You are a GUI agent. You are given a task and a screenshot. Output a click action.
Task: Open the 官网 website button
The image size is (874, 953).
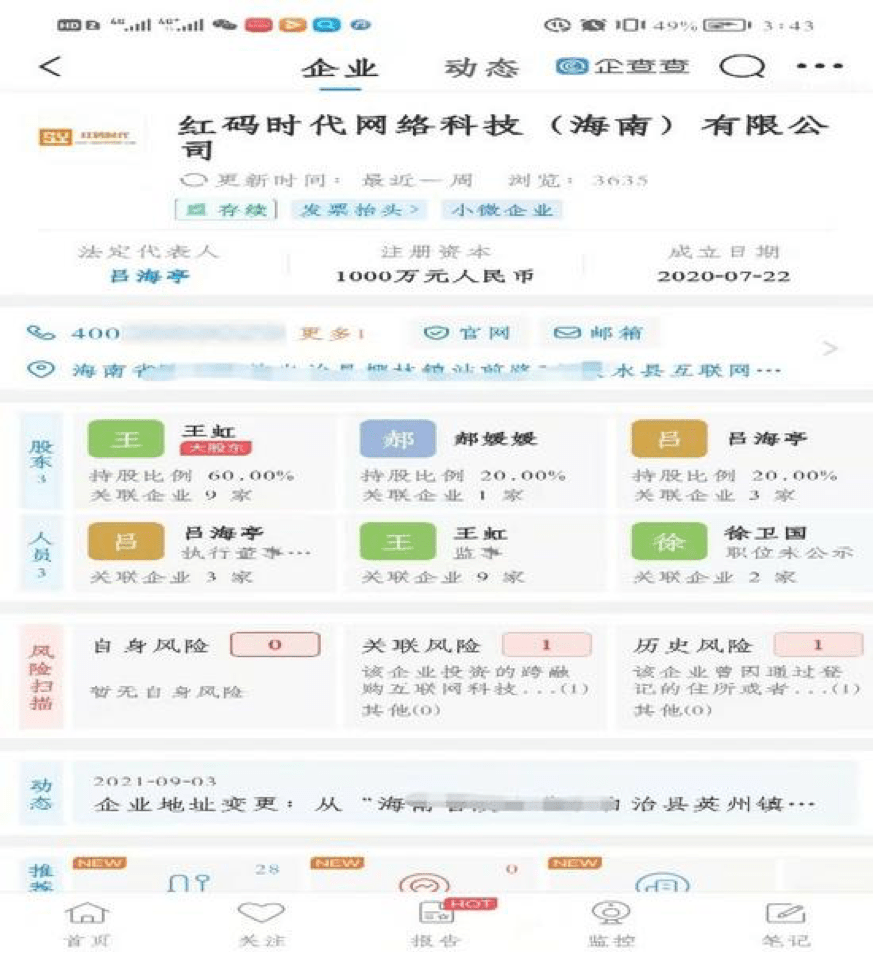(x=467, y=333)
